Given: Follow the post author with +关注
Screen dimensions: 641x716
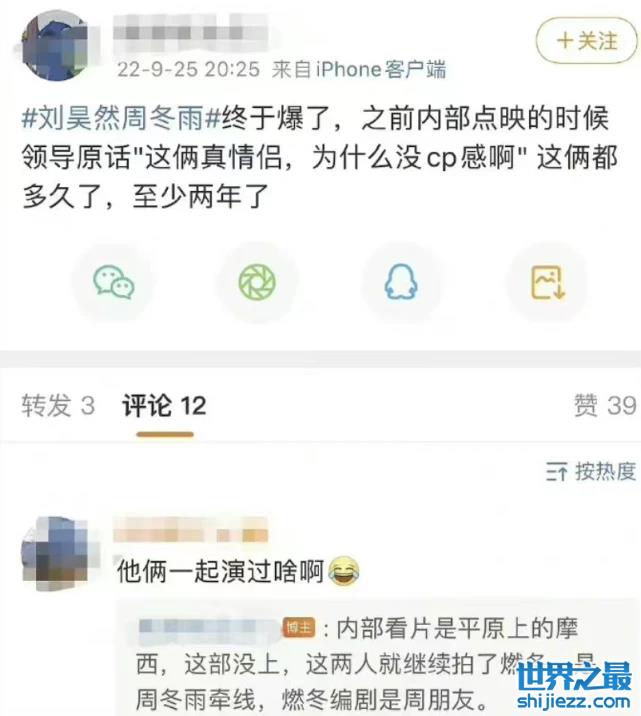Looking at the screenshot, I should click(x=586, y=41).
